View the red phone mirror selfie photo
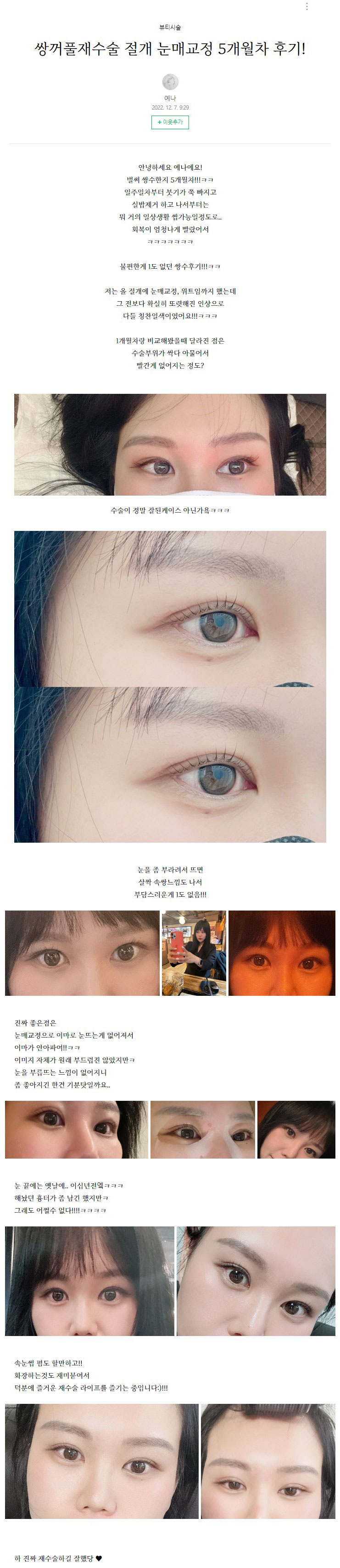340x1568 pixels. pos(194,953)
